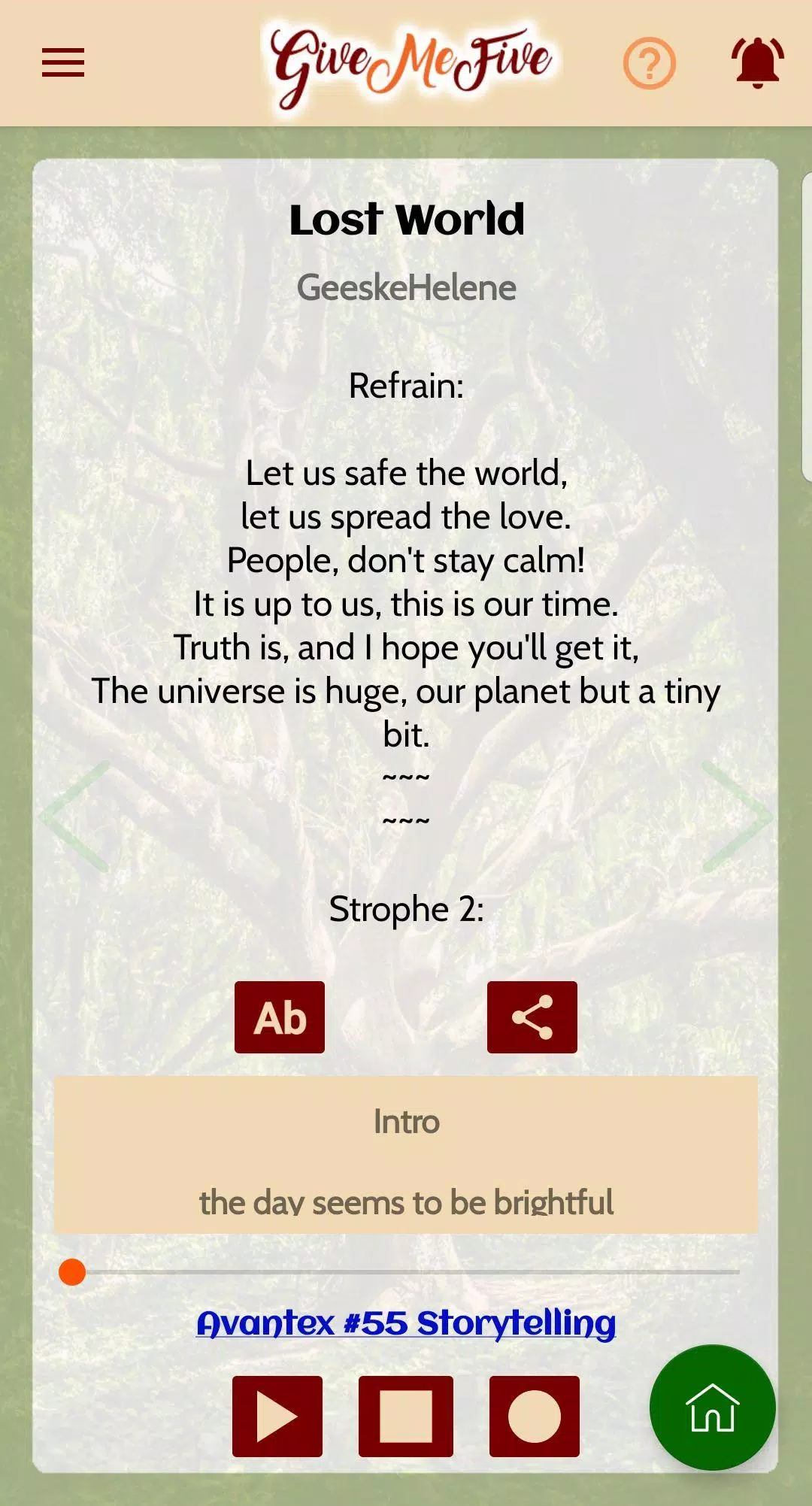The height and width of the screenshot is (1506, 812).
Task: Tap the audio progress slider
Action: 406,1272
